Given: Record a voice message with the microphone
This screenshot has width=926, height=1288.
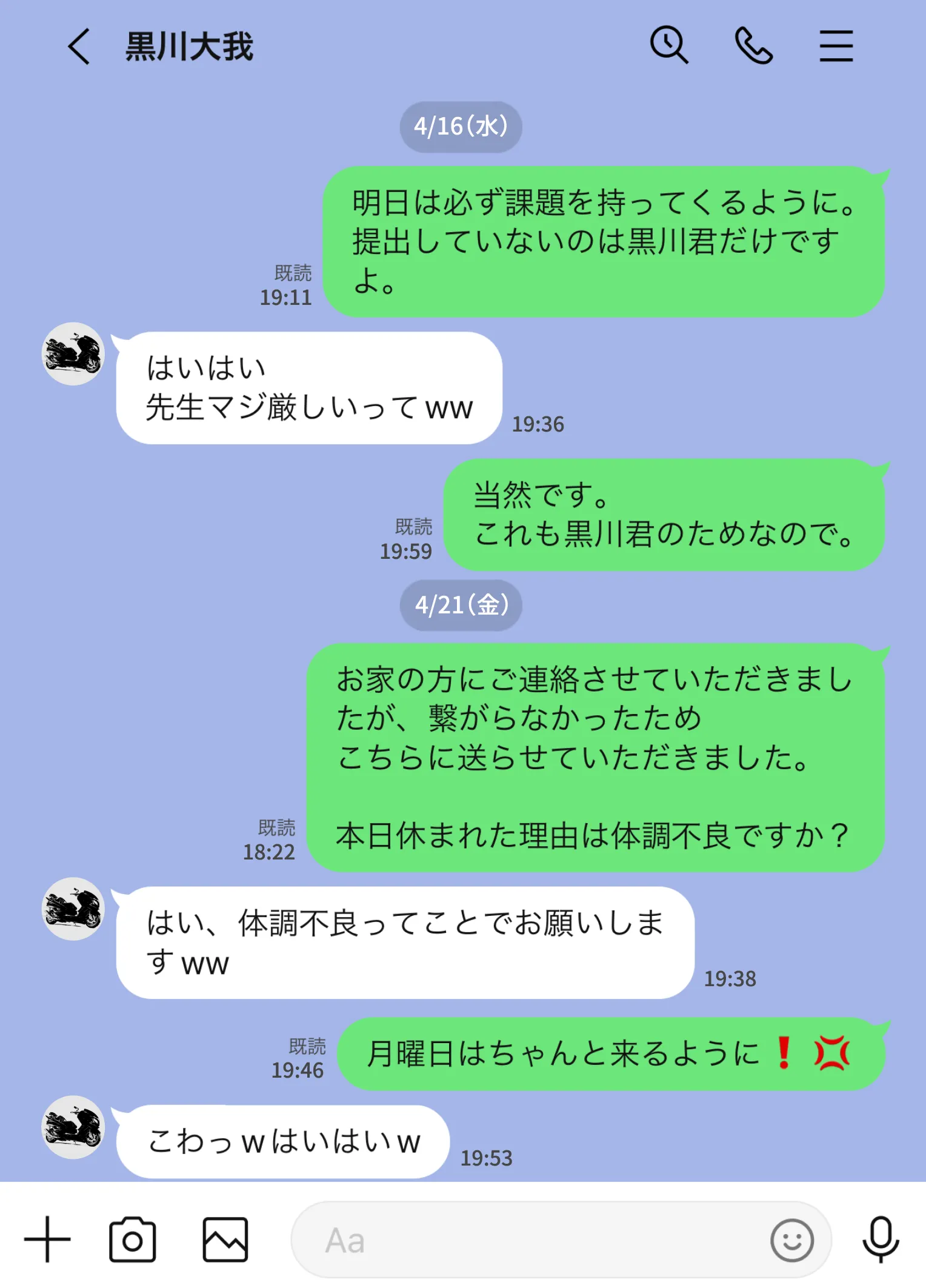Looking at the screenshot, I should tap(880, 1240).
